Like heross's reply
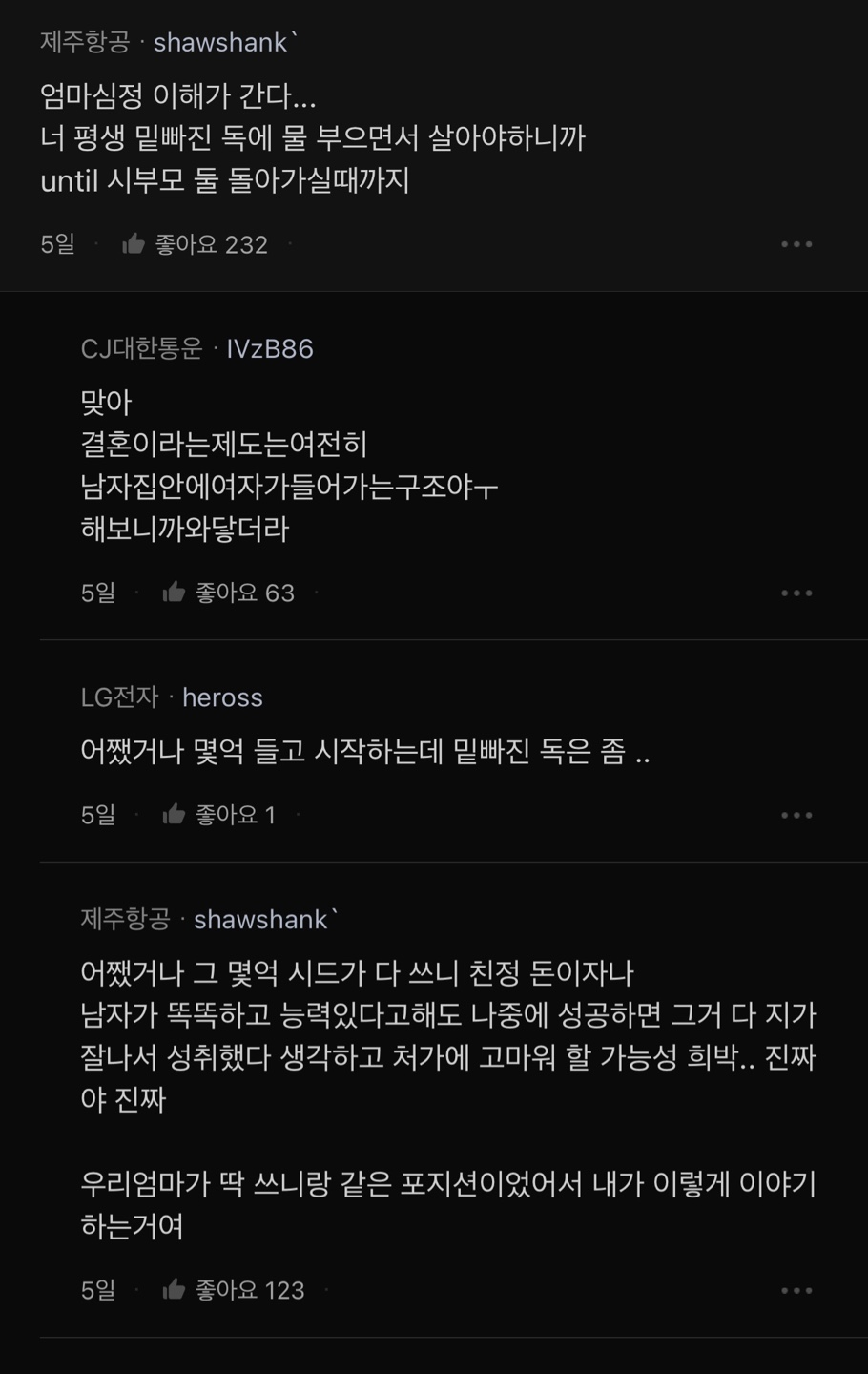 pos(175,815)
